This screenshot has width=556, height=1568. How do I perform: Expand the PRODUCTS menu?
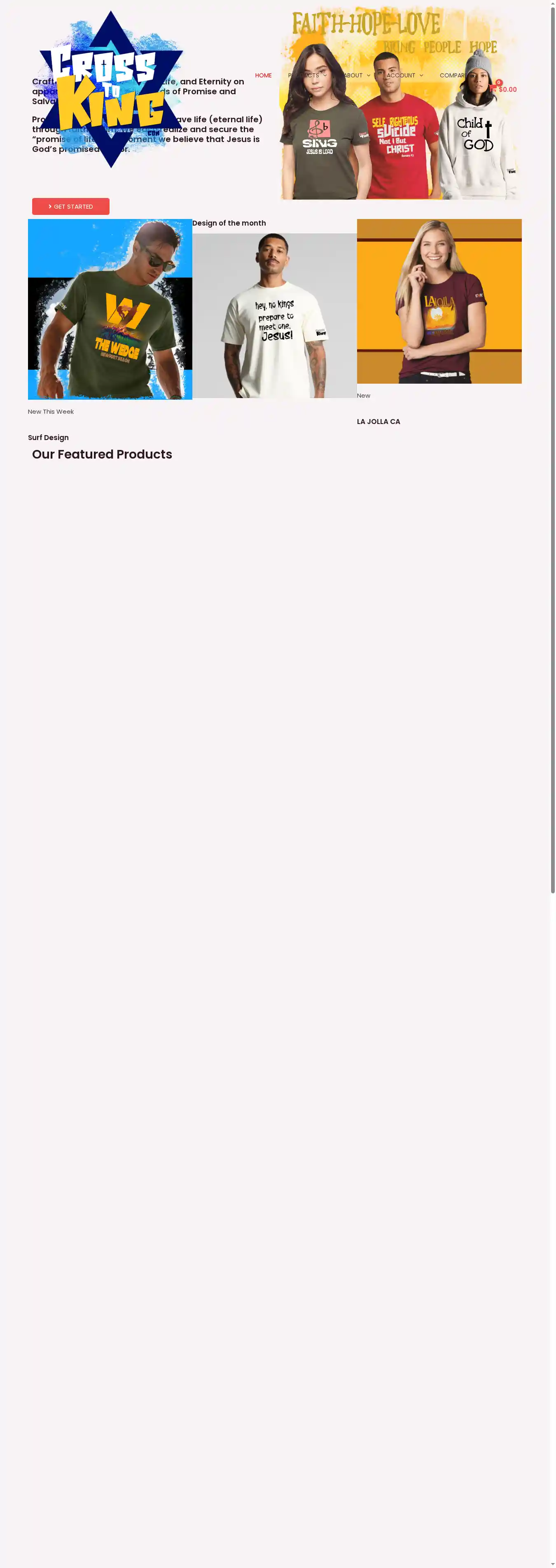[x=307, y=75]
